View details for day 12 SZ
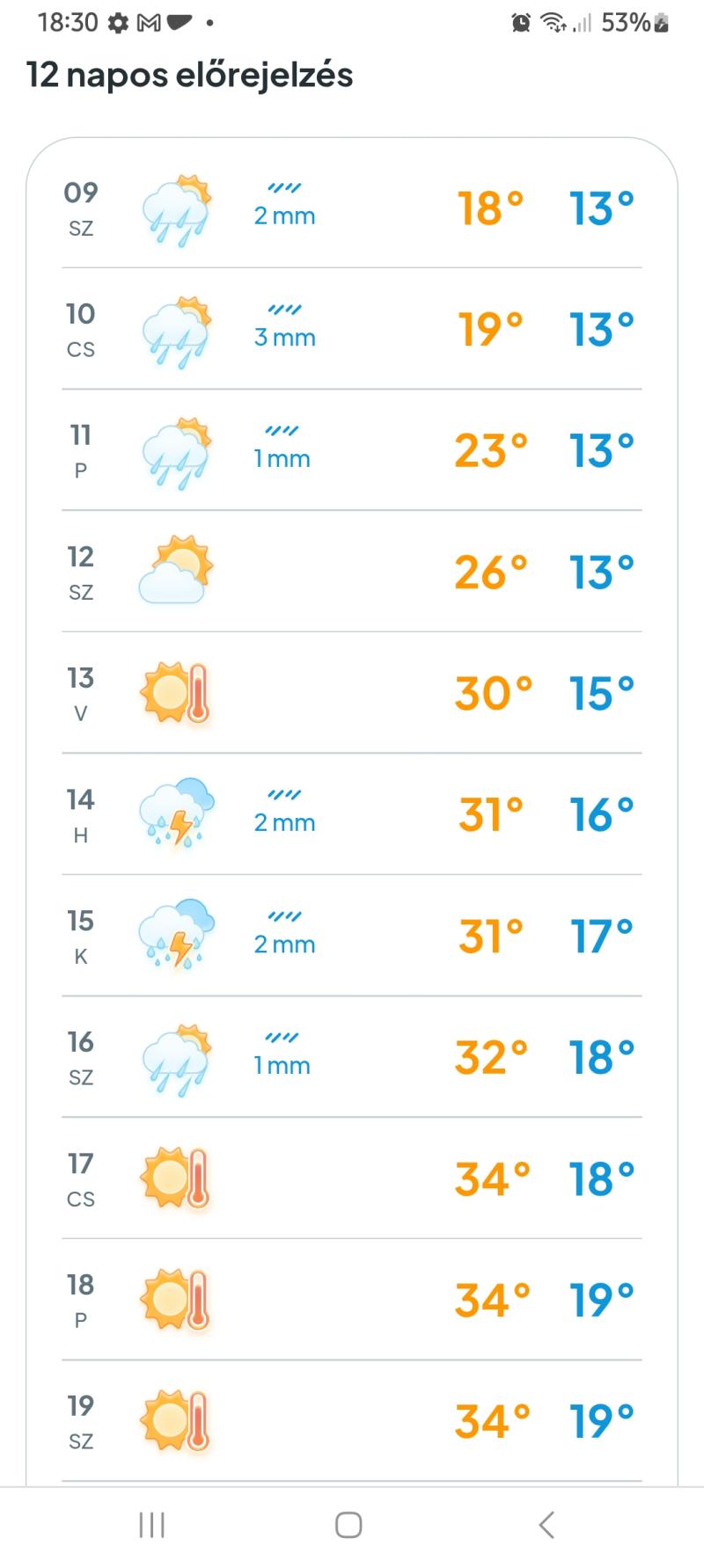 [x=352, y=572]
